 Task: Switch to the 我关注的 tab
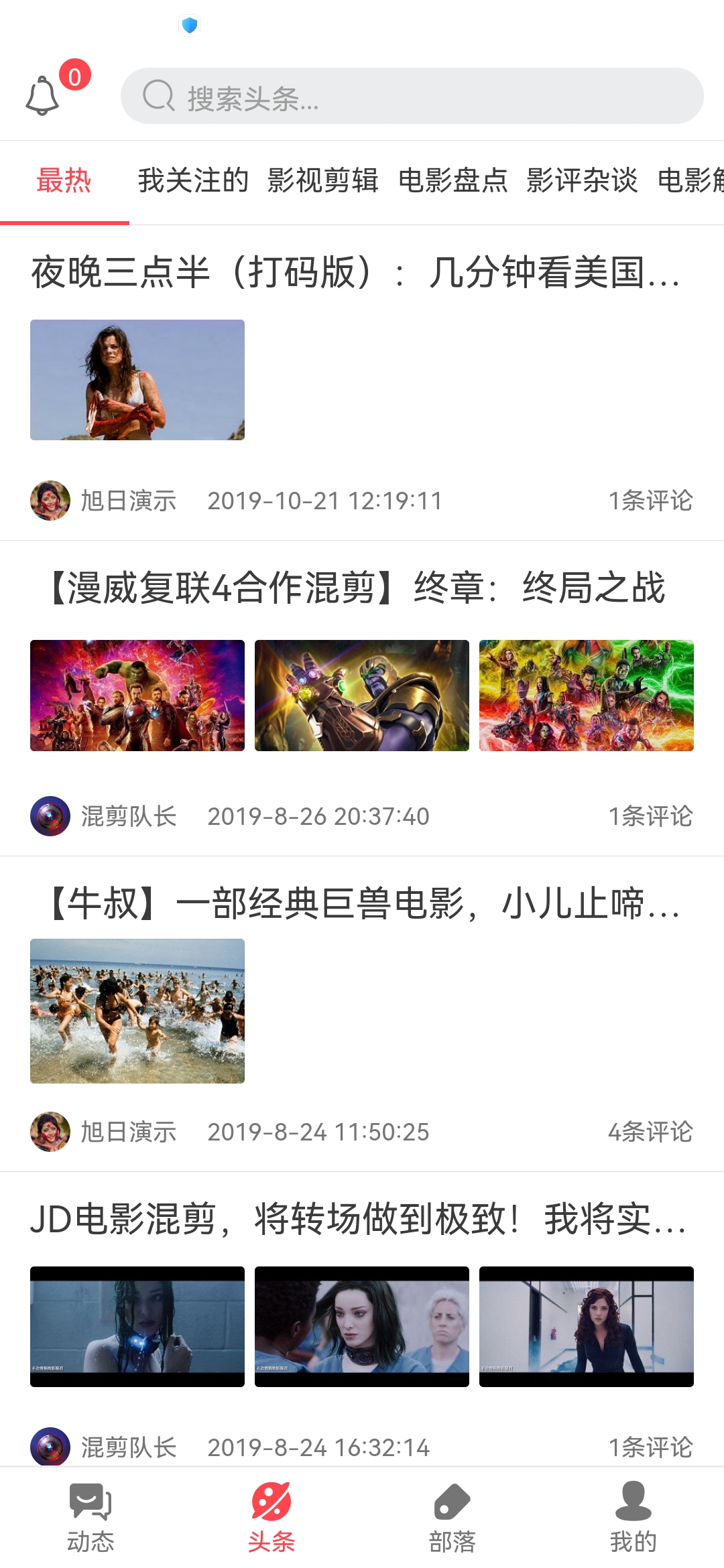[193, 181]
